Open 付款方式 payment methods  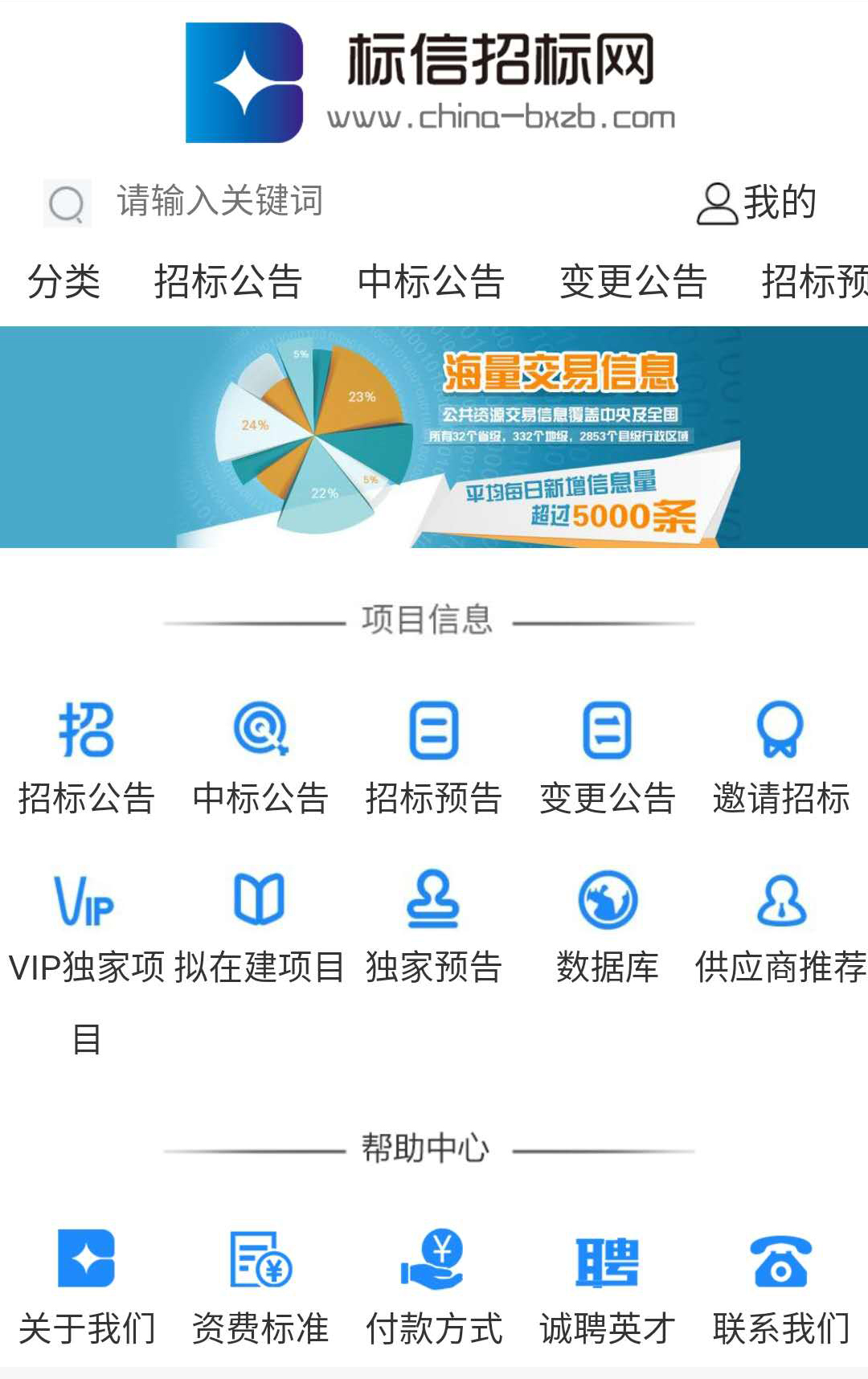(433, 1286)
